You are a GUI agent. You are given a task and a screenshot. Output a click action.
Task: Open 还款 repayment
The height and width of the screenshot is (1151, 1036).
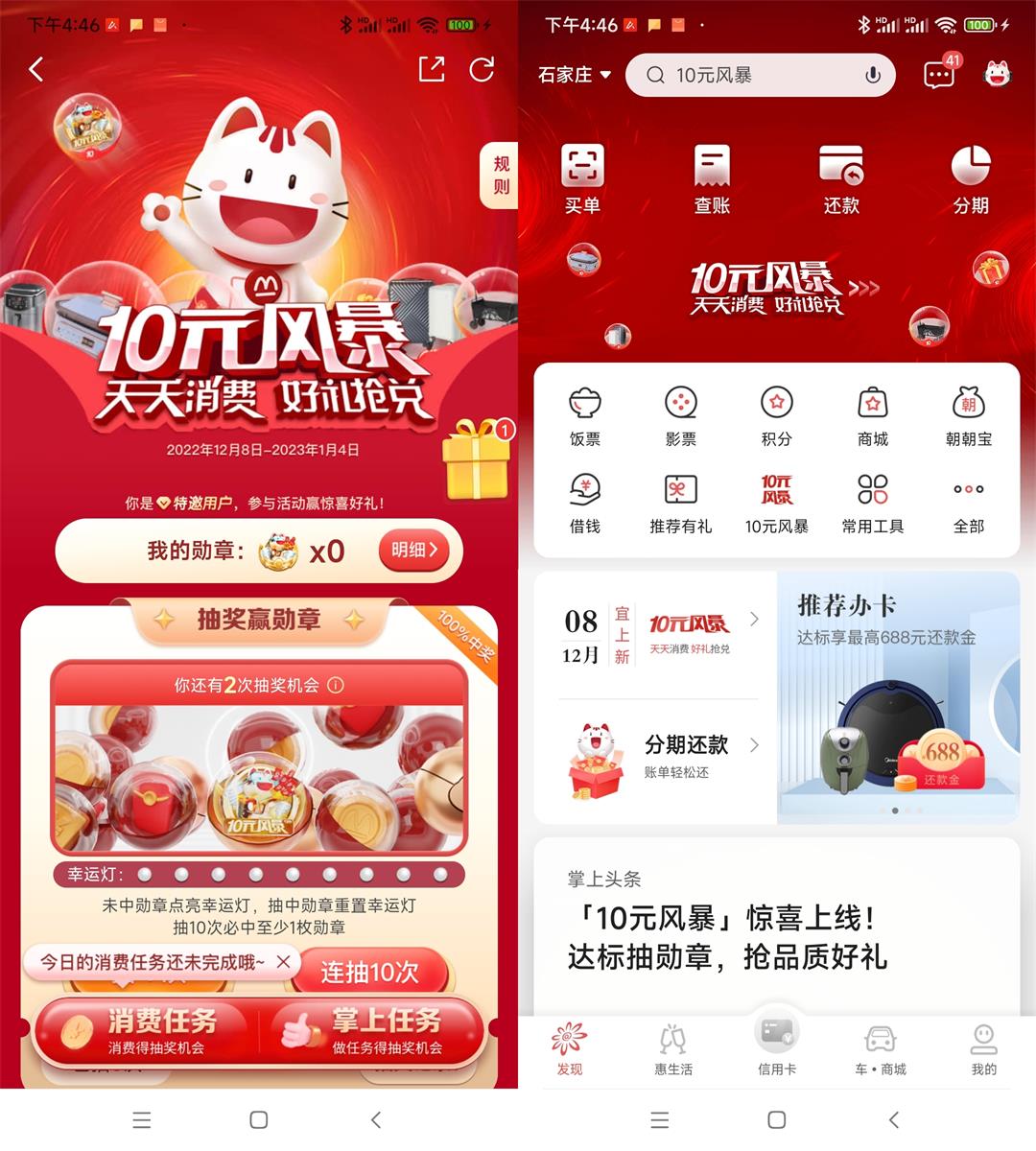pyautogui.click(x=841, y=178)
